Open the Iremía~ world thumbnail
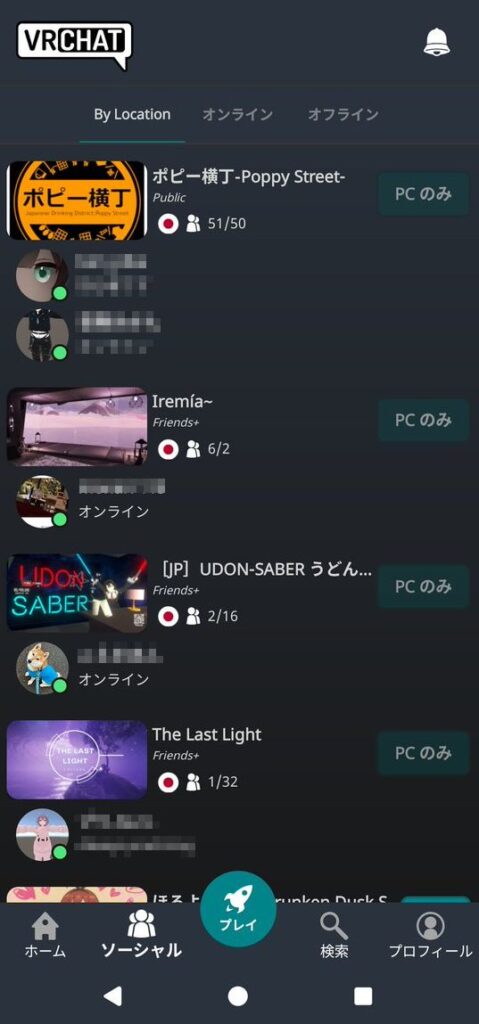Screen dimensions: 479x1024 coord(76,426)
